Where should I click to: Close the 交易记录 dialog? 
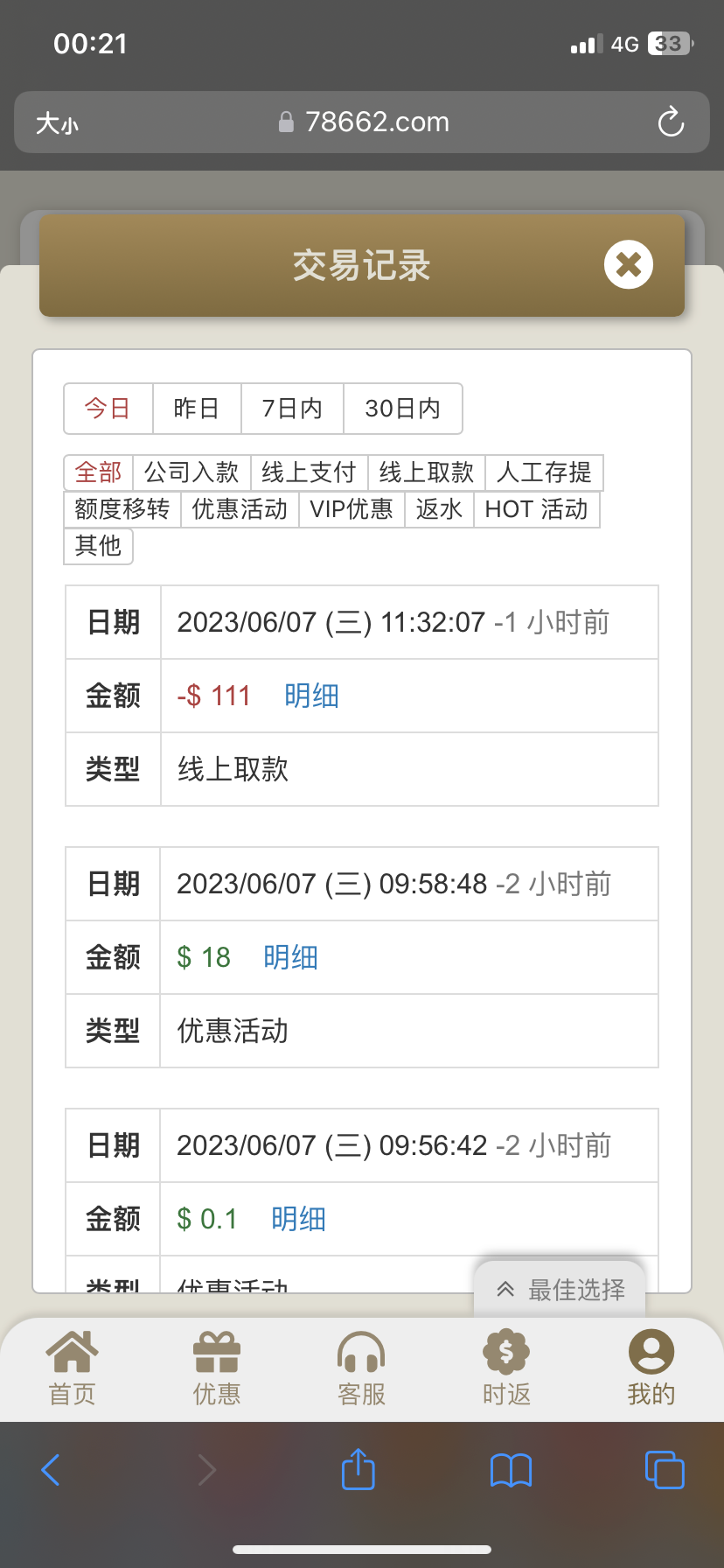click(628, 264)
